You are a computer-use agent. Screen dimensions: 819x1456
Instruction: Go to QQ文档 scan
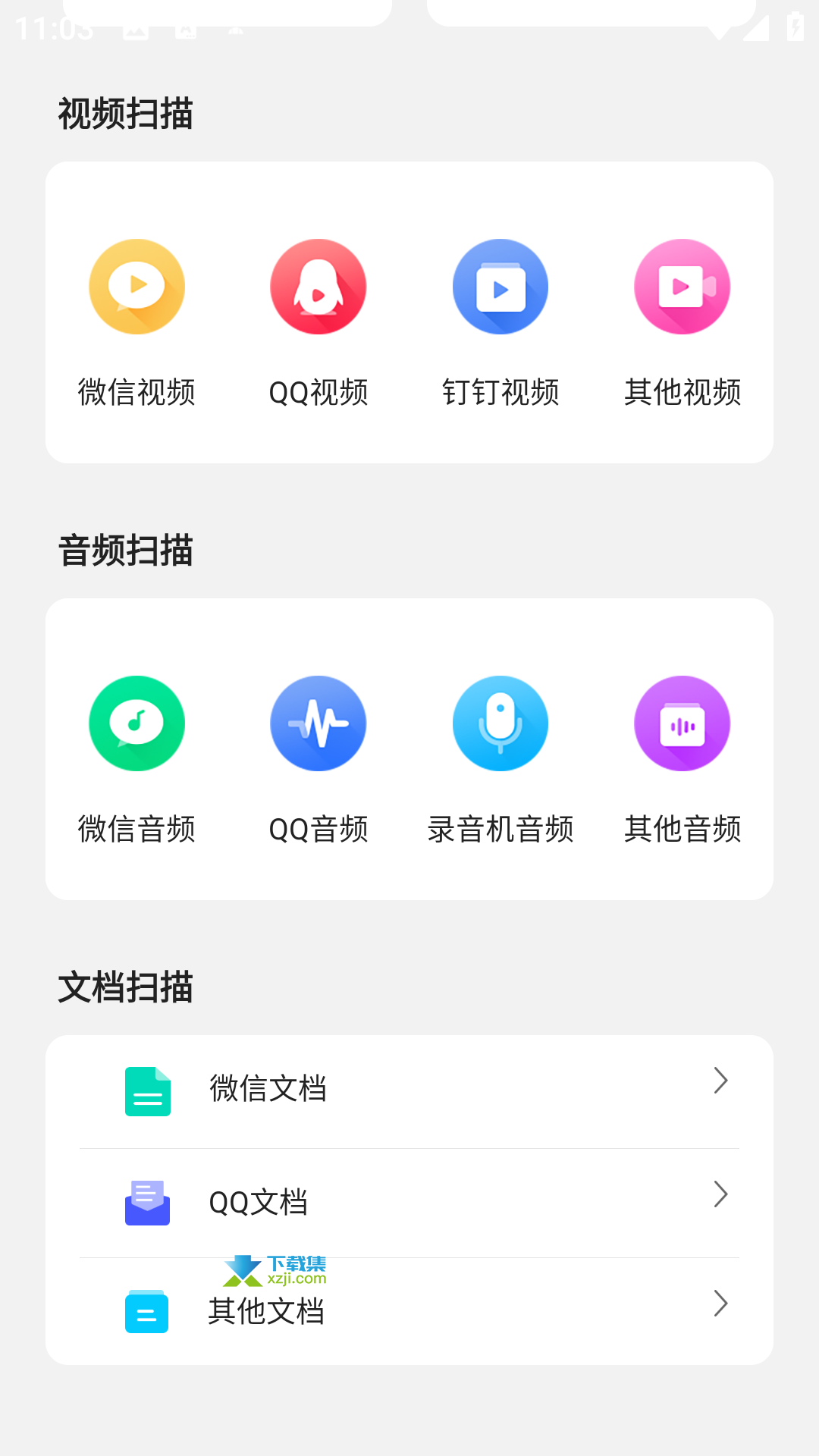tap(409, 1203)
